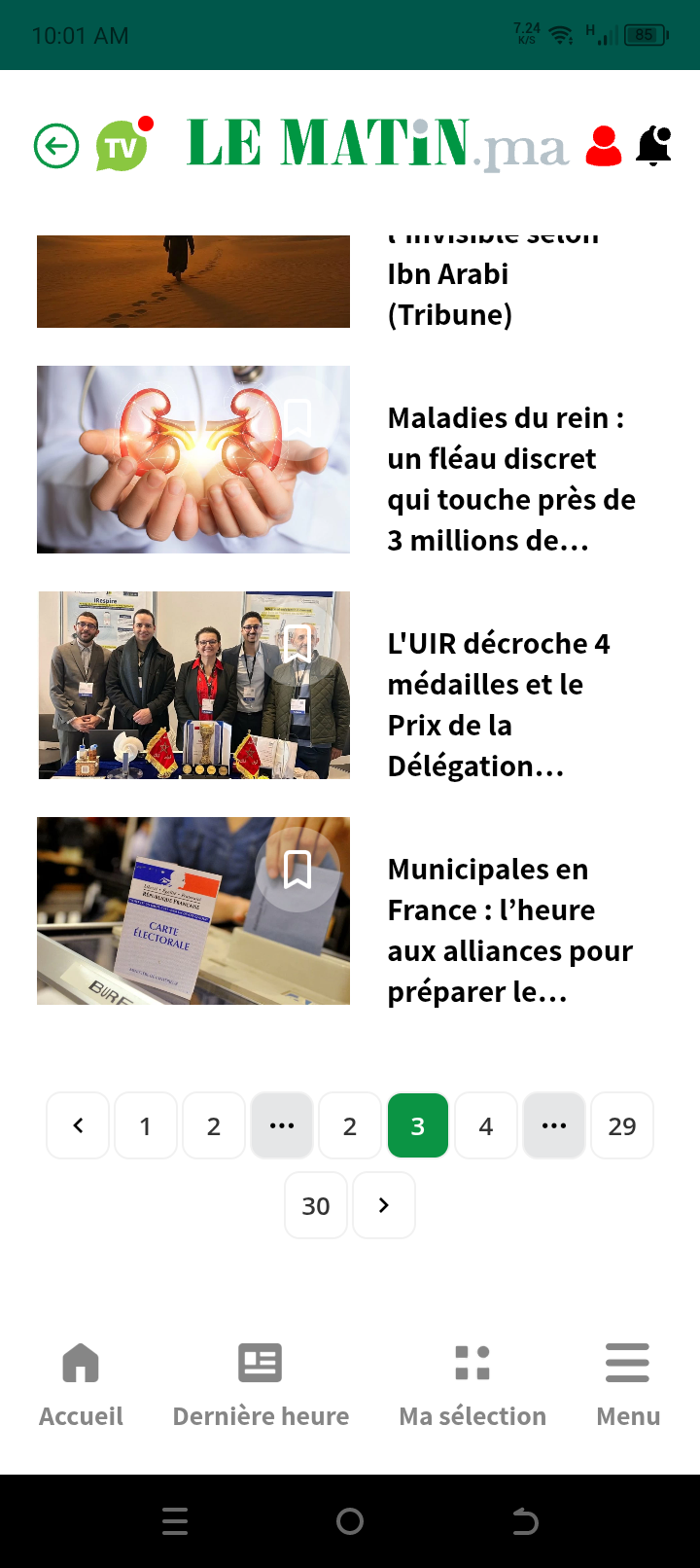Image resolution: width=700 pixels, height=1568 pixels.
Task: Jump to page 1
Action: click(146, 1125)
